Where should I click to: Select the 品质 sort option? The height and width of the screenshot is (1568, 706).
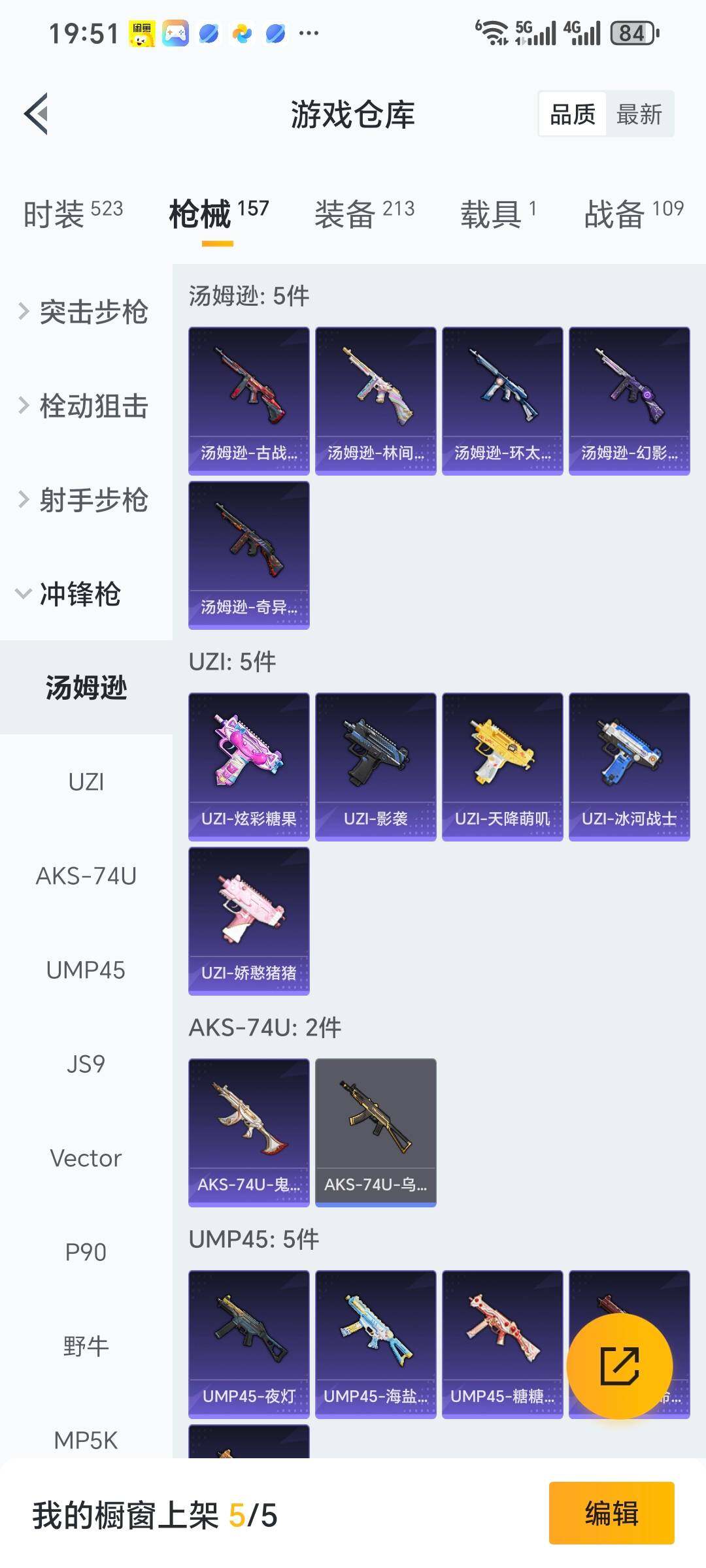point(573,114)
